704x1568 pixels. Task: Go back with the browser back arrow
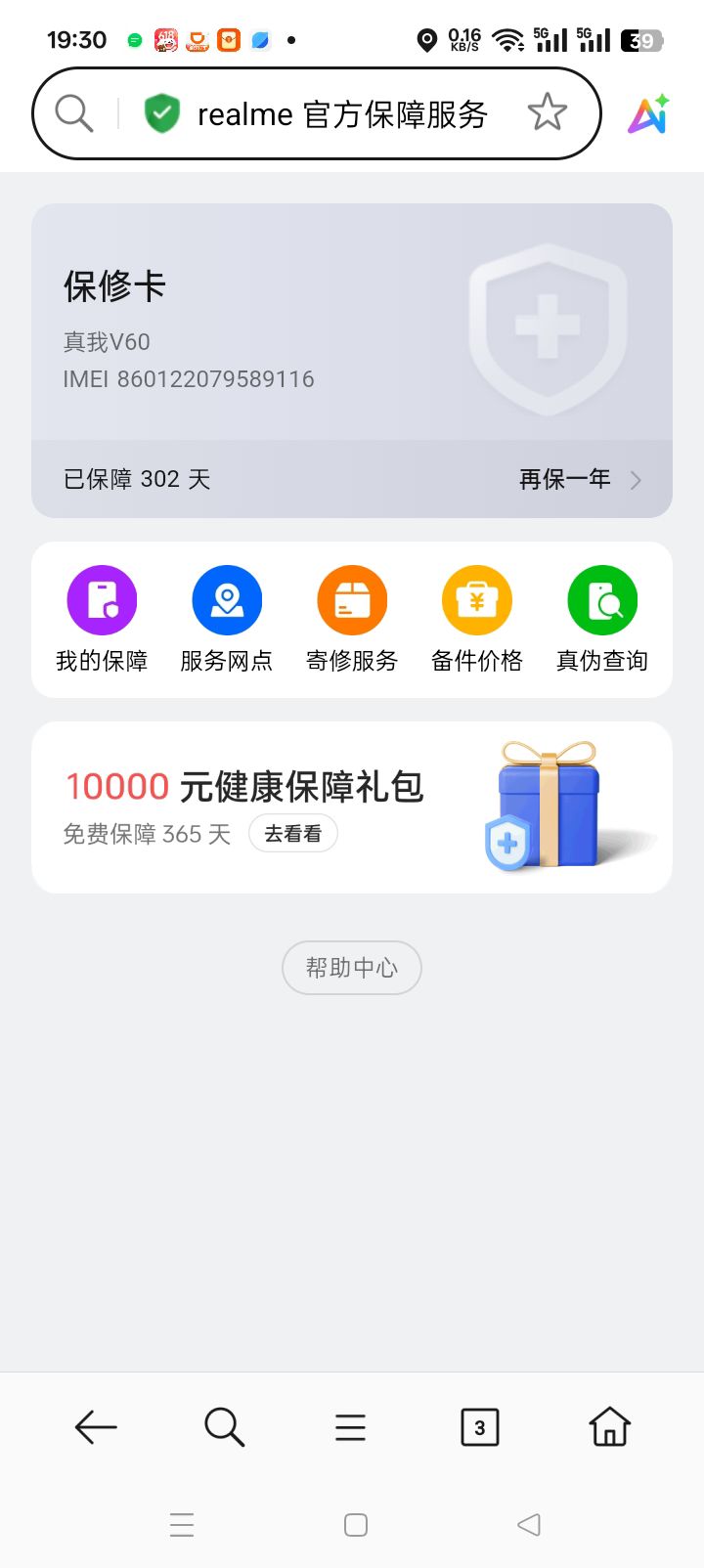click(x=96, y=1427)
